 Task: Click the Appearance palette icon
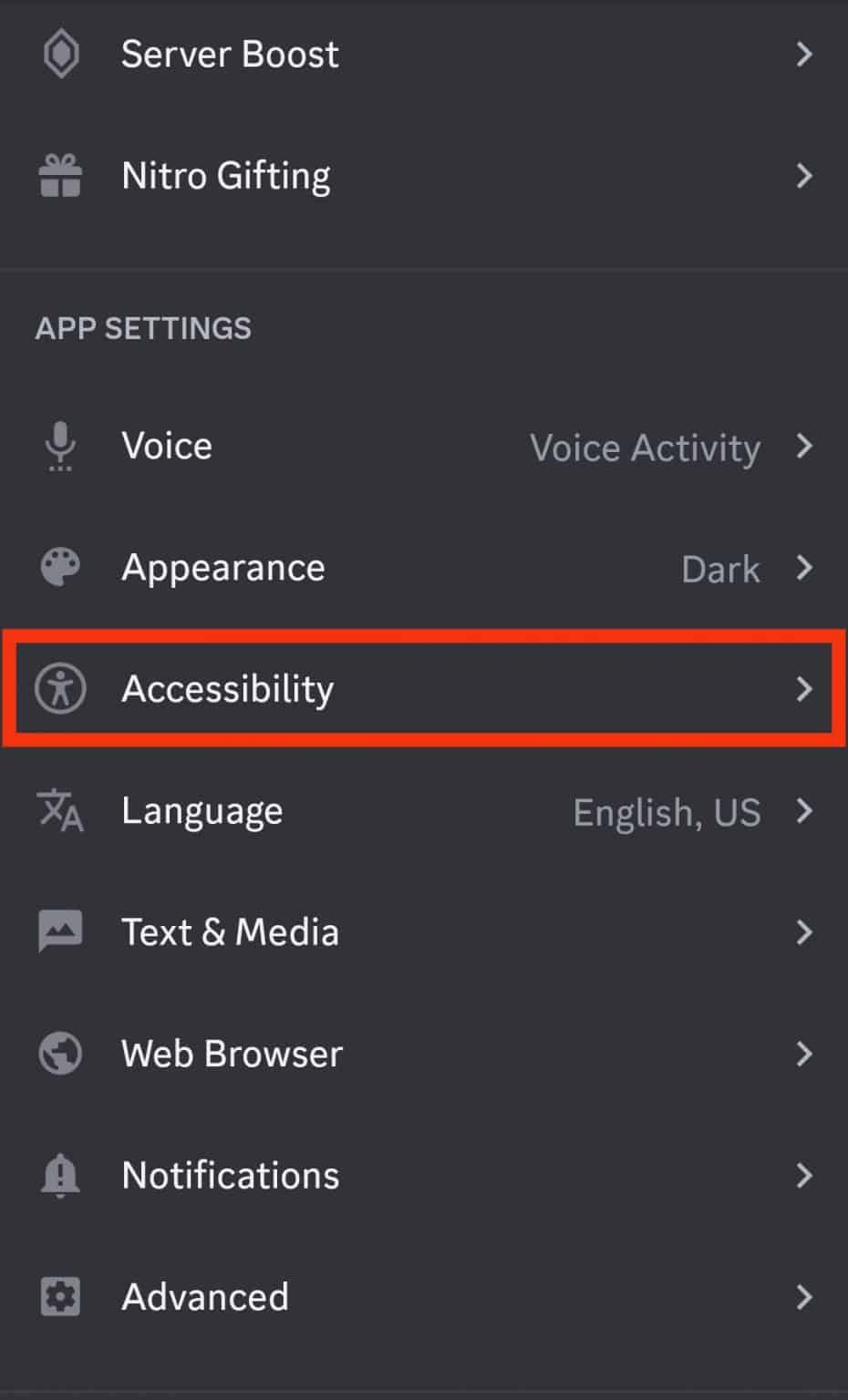pyautogui.click(x=60, y=567)
